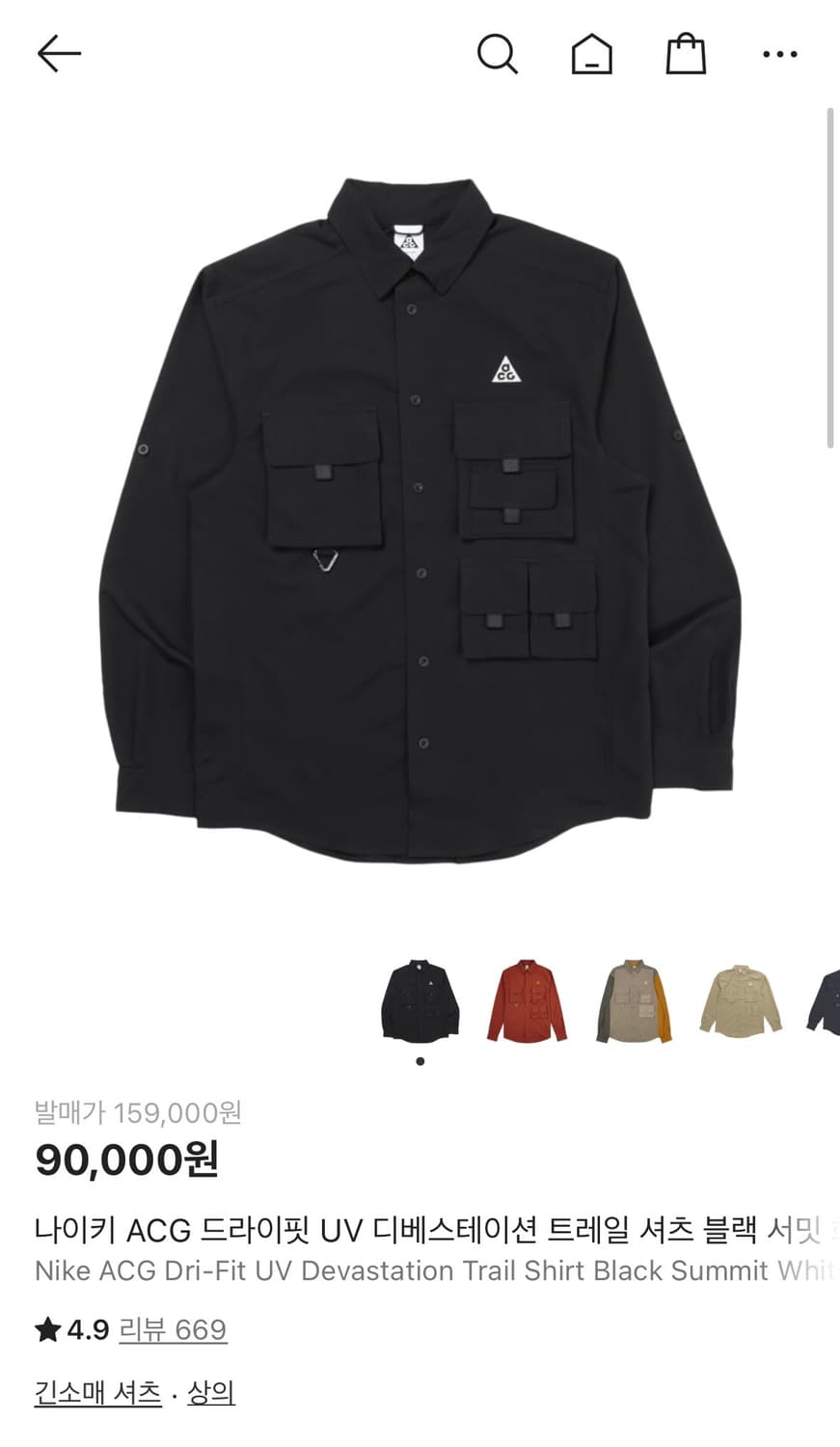Tap the back arrow to go back
This screenshot has height=1447, width=840.
coord(58,54)
